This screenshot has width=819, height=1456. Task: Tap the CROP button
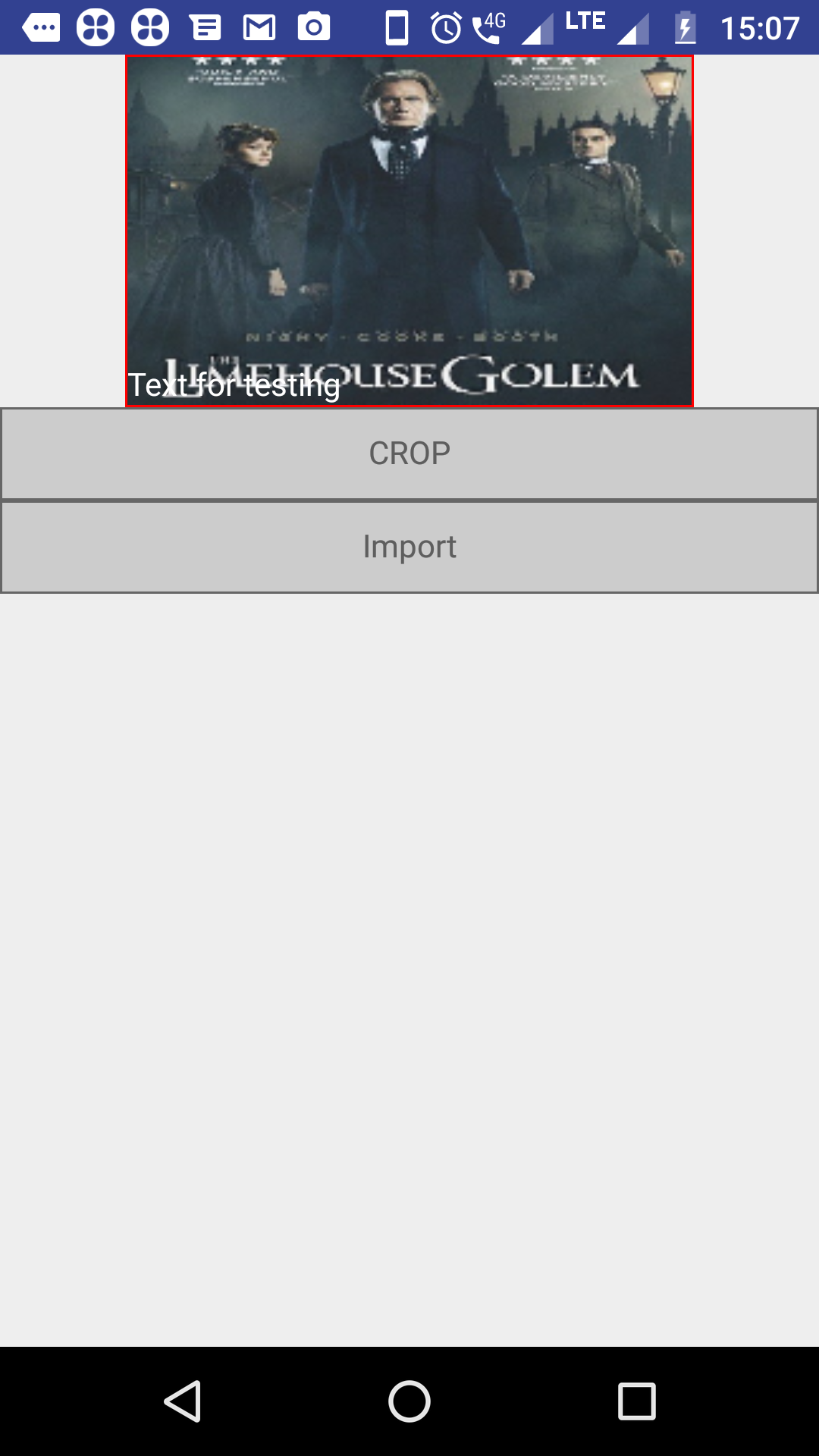[x=409, y=453]
